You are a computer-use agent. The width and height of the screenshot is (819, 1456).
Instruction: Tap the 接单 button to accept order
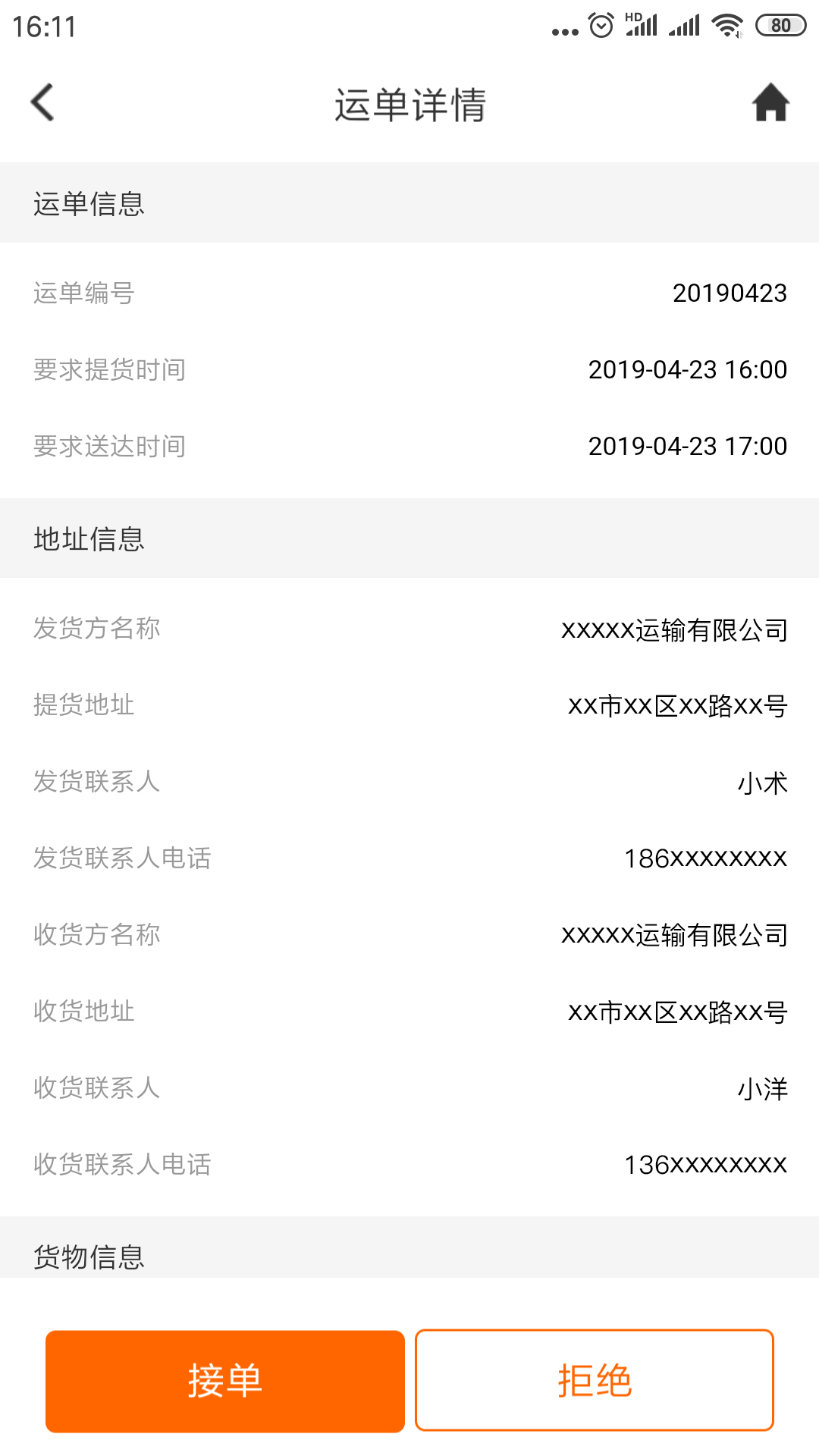pos(224,1380)
